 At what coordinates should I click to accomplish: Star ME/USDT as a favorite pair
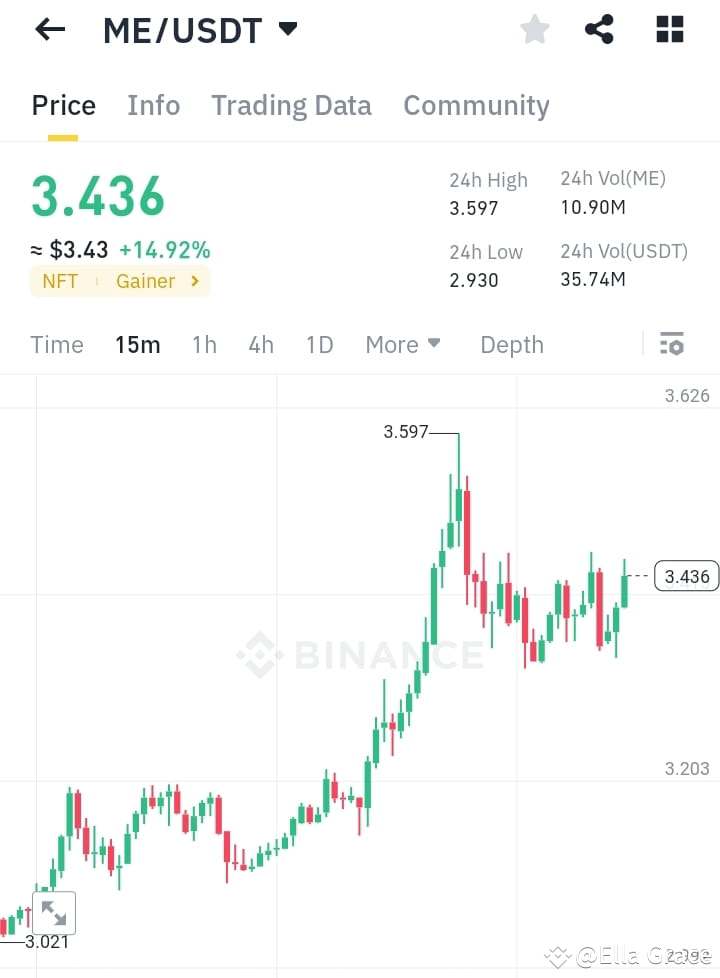pos(534,29)
